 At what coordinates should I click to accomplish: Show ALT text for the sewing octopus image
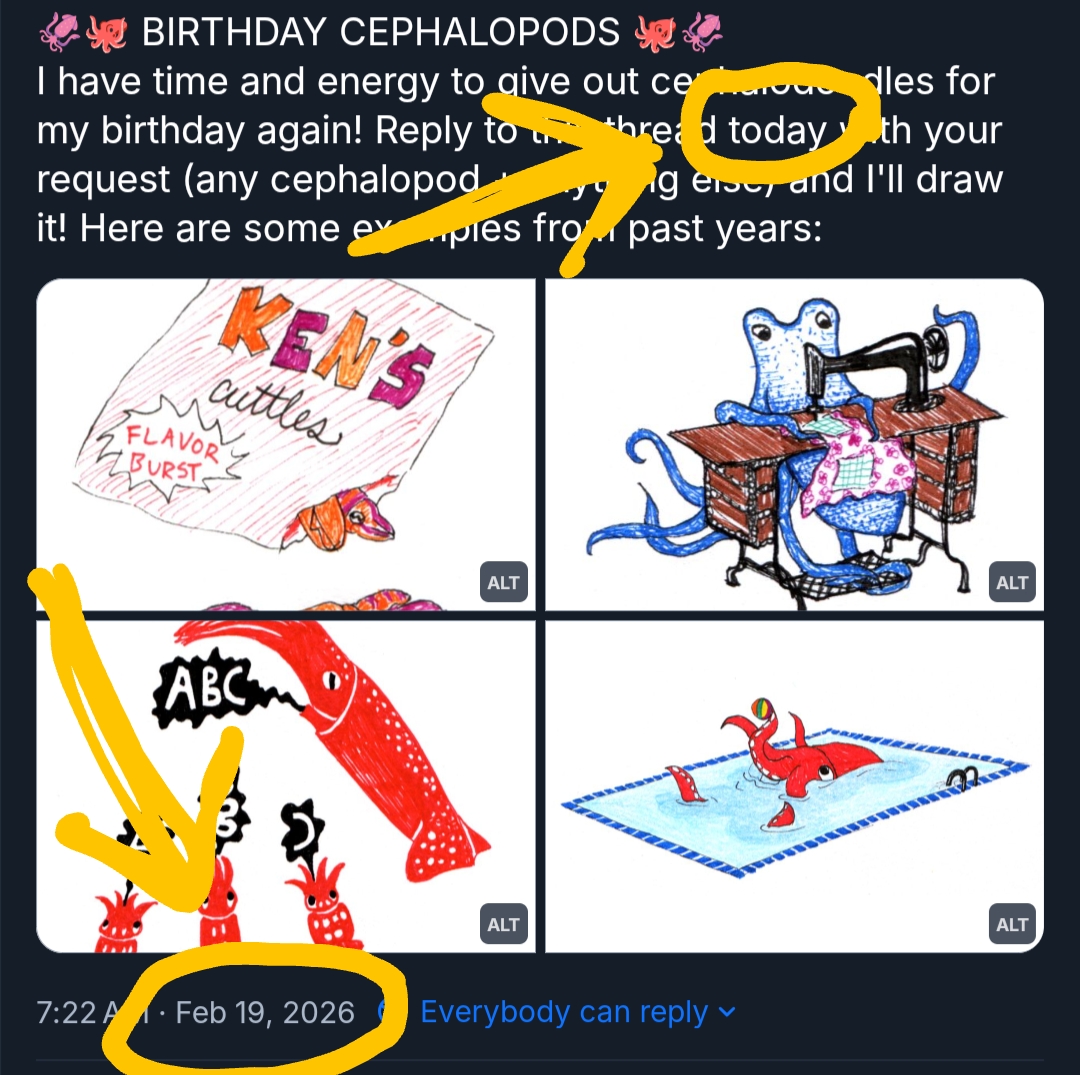(1012, 583)
